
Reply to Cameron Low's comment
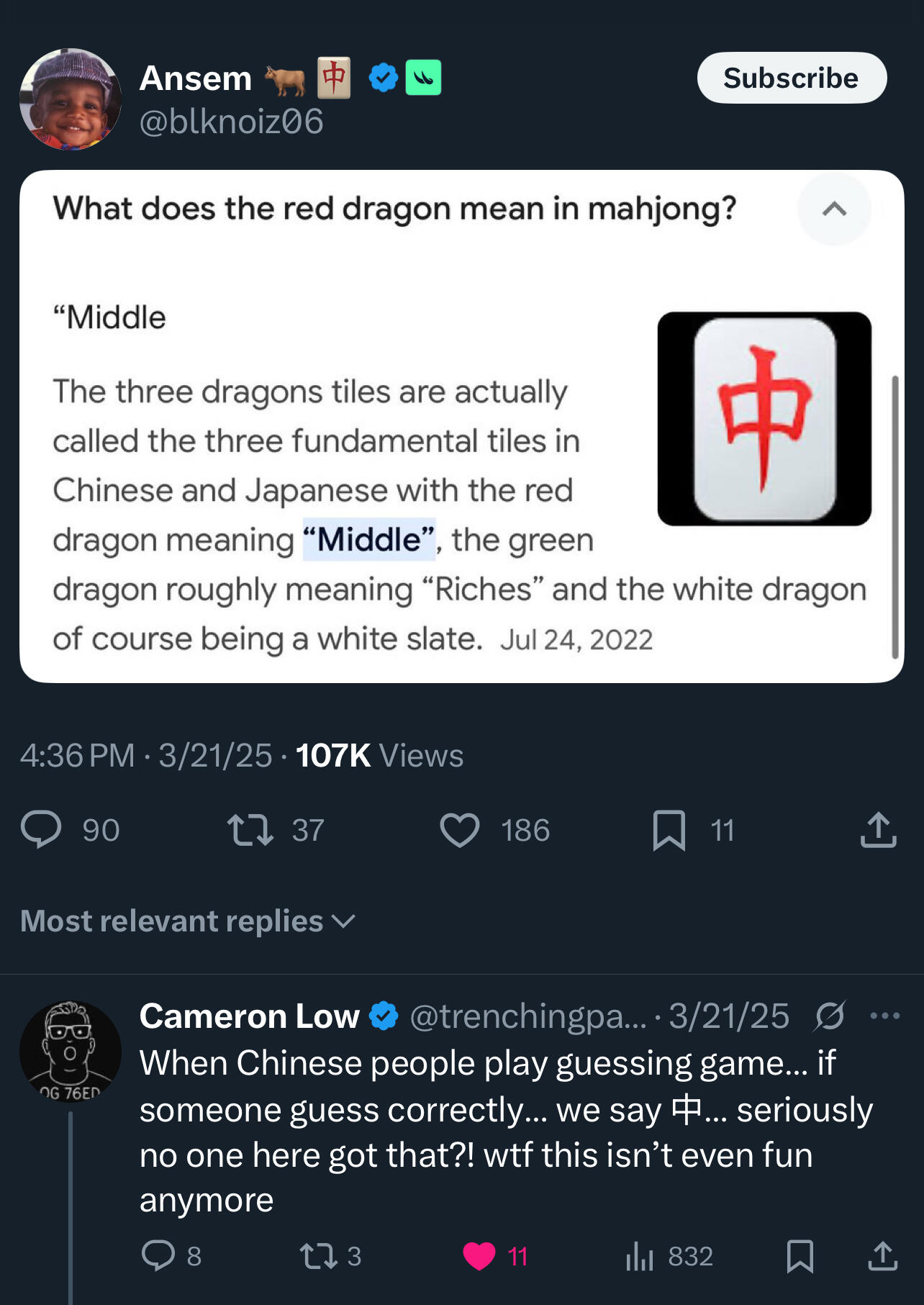click(x=159, y=1256)
